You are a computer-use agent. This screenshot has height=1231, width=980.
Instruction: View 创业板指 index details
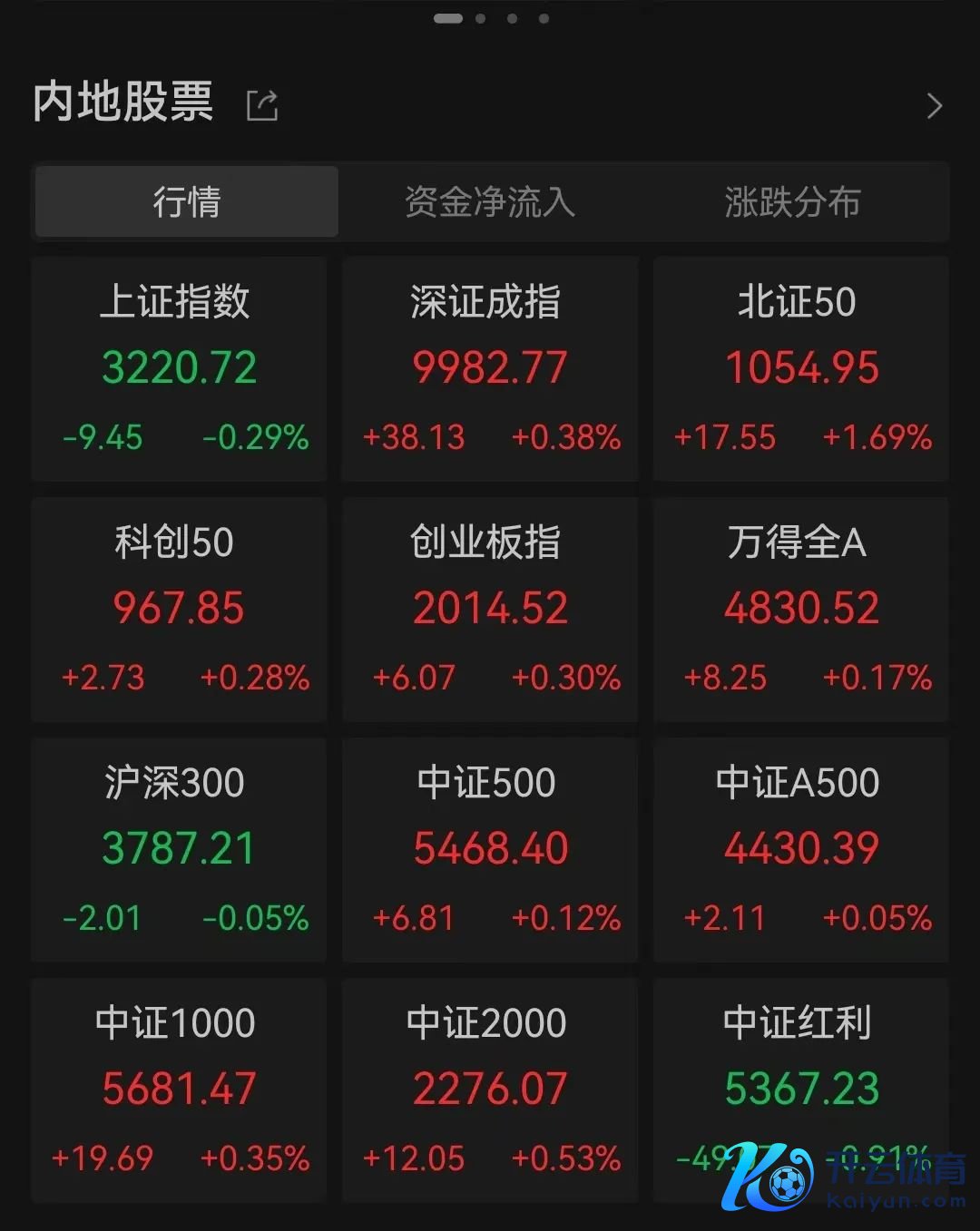click(490, 609)
